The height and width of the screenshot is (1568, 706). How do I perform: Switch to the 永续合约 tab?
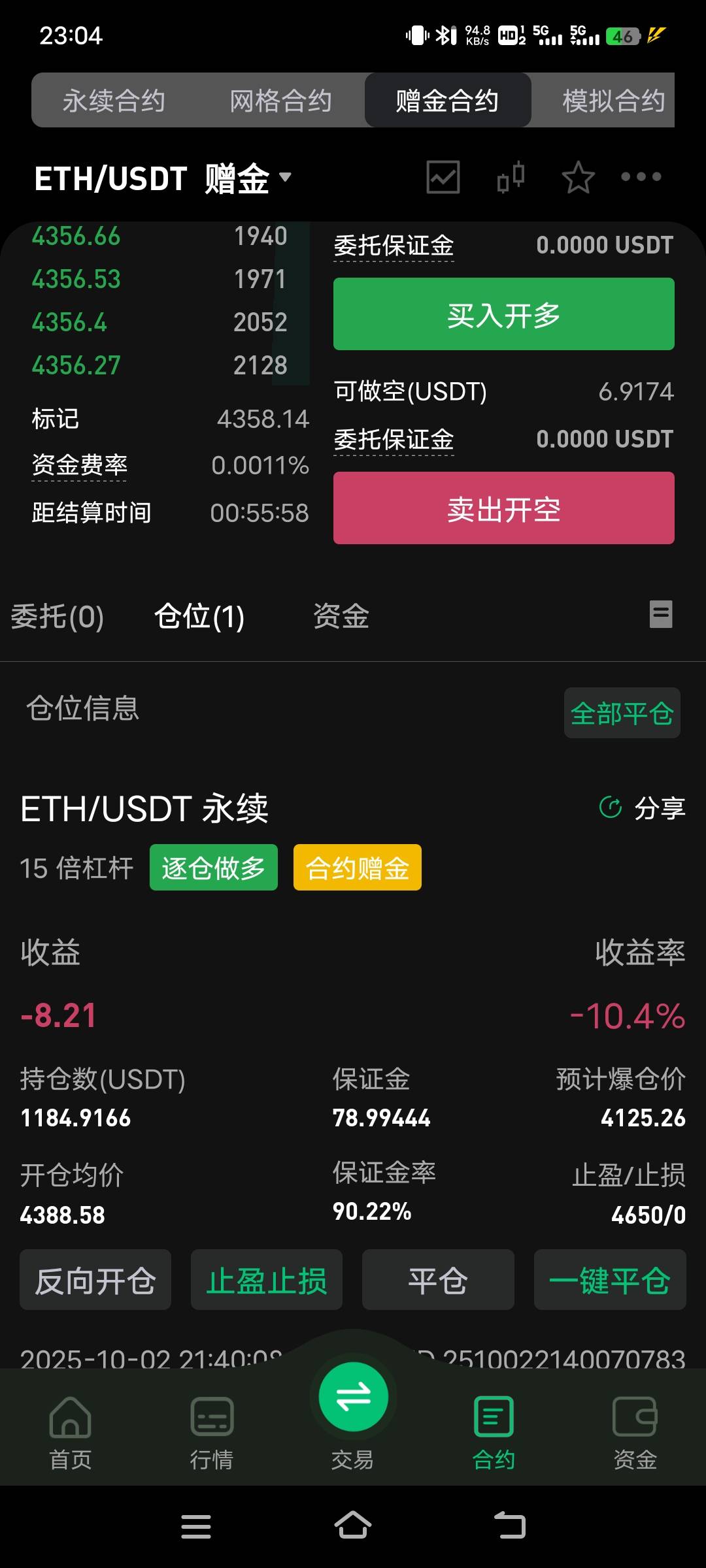click(114, 101)
